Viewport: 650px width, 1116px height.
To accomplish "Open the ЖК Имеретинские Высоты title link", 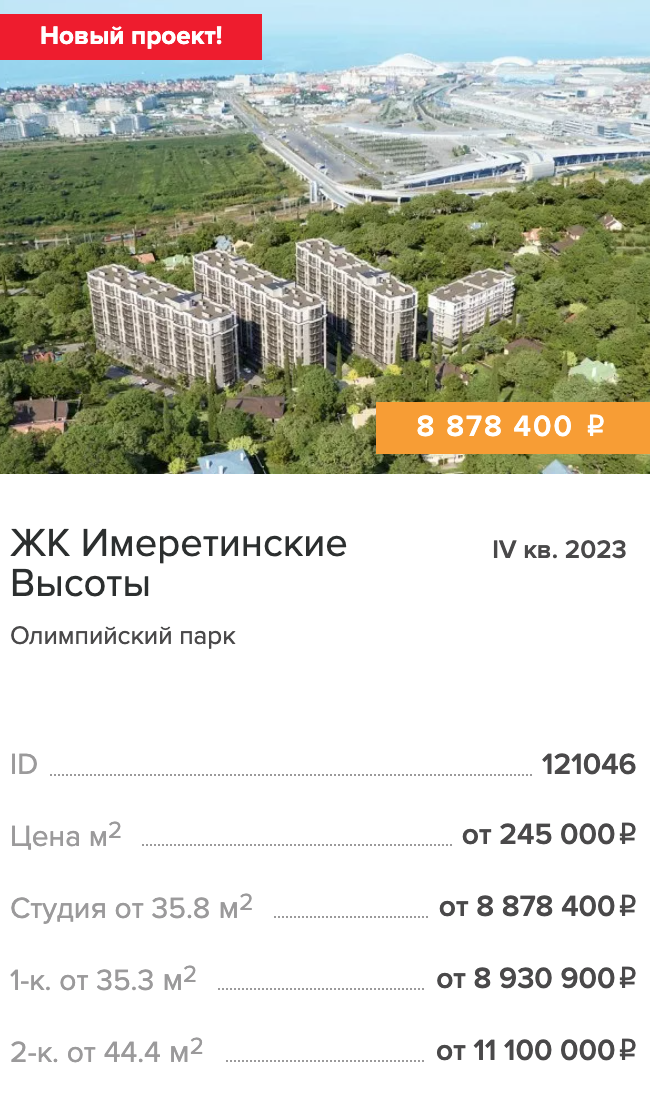I will pos(180,563).
